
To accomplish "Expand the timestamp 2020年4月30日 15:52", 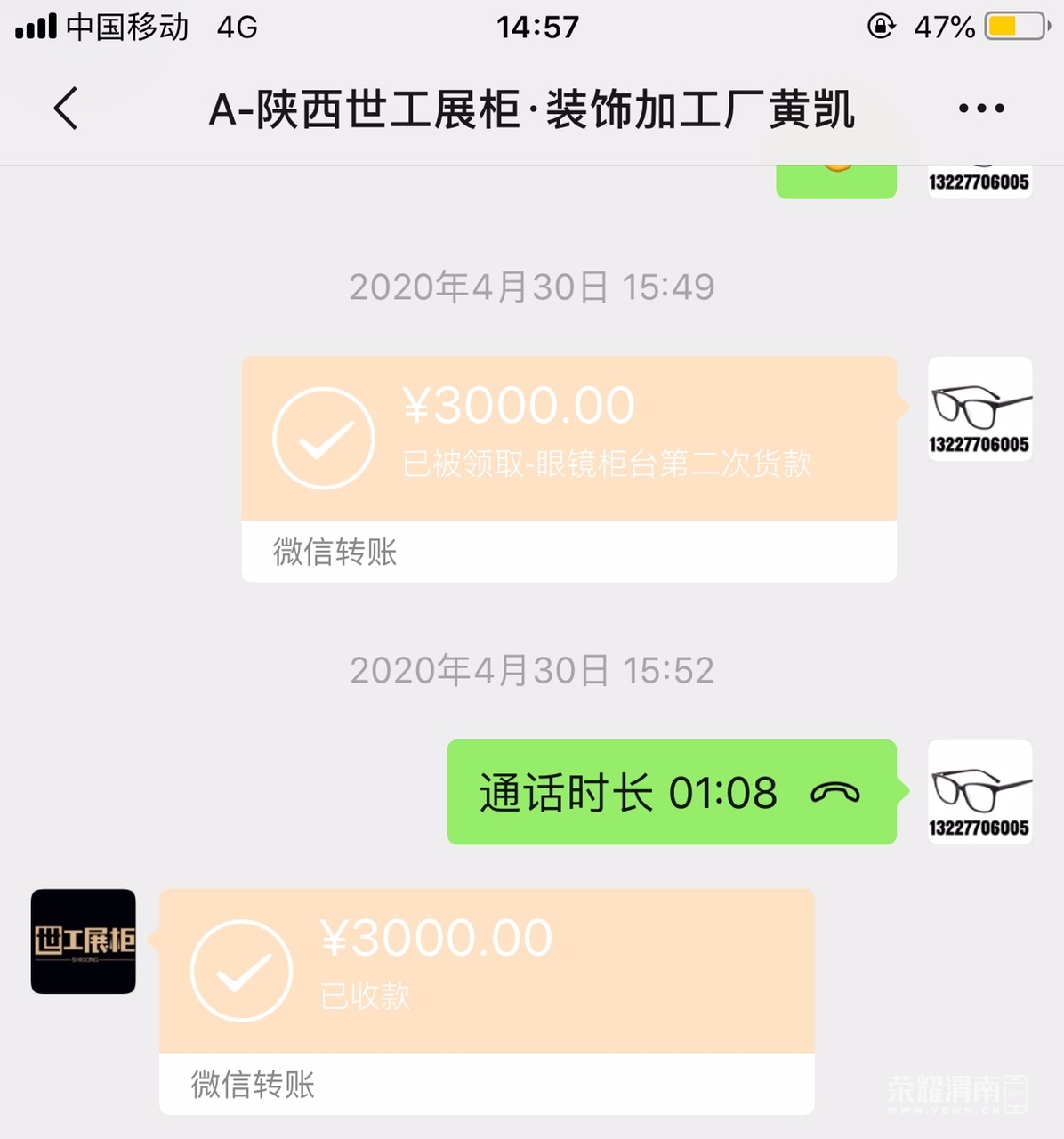I will coord(531,670).
